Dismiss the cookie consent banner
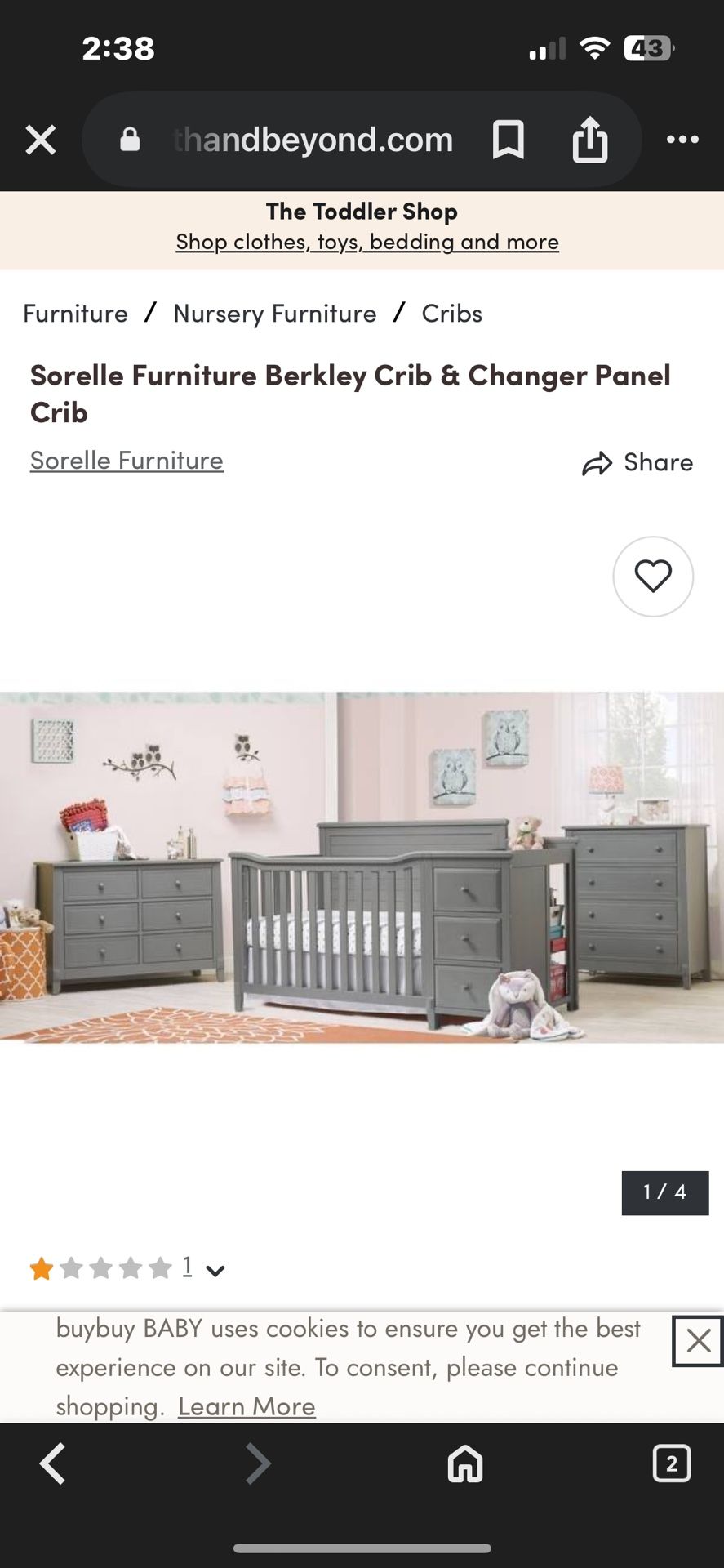This screenshot has height=1568, width=724. click(x=697, y=1341)
